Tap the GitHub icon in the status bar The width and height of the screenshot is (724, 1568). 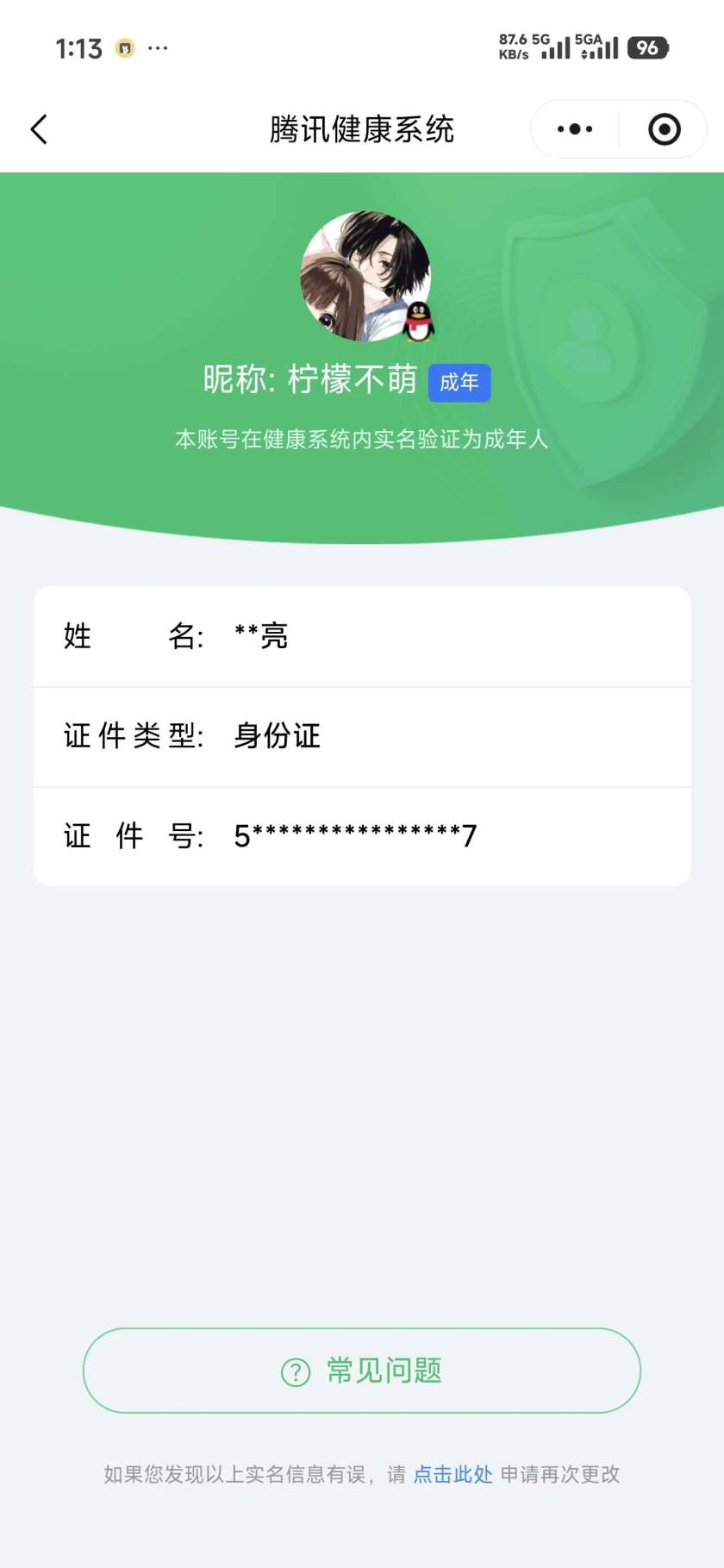pos(125,47)
